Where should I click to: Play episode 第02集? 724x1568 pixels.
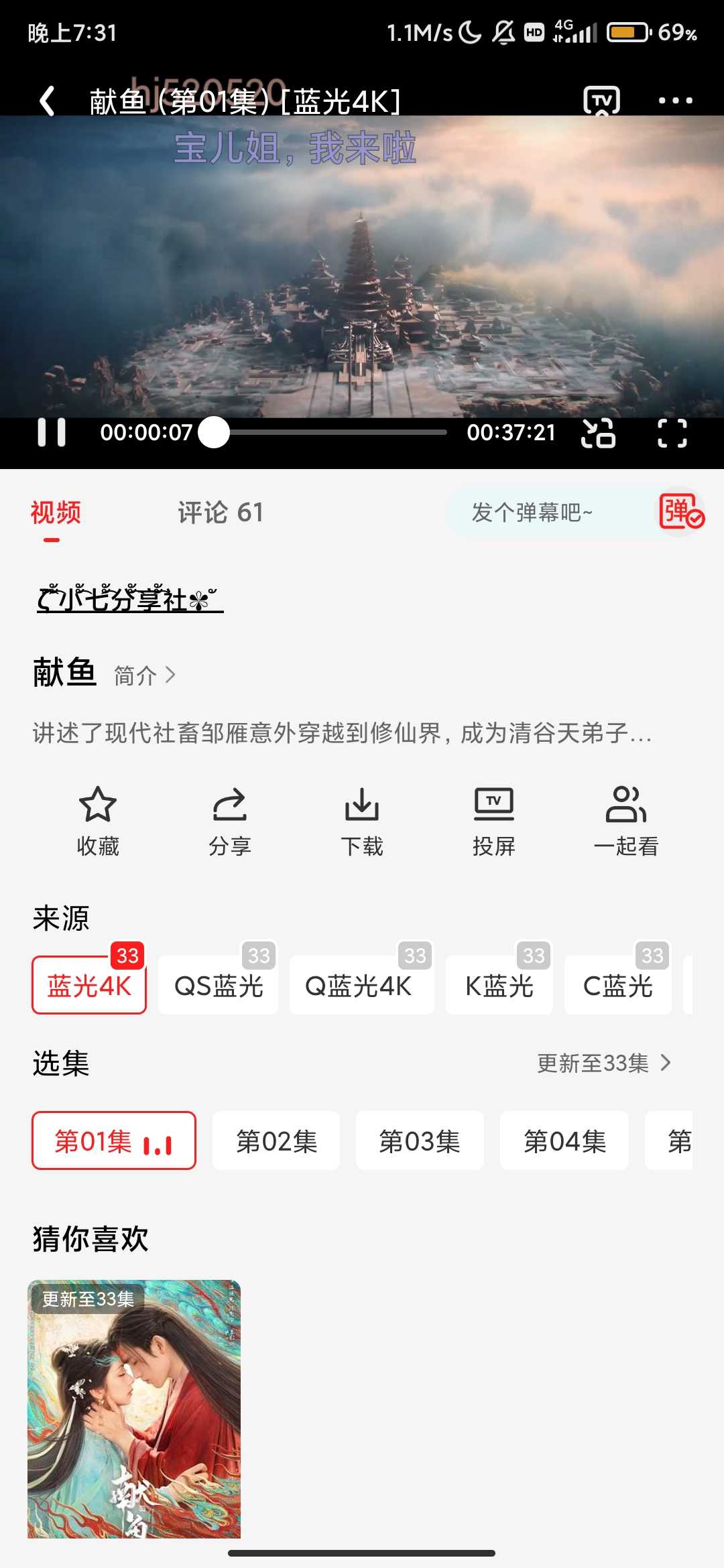[x=276, y=1141]
